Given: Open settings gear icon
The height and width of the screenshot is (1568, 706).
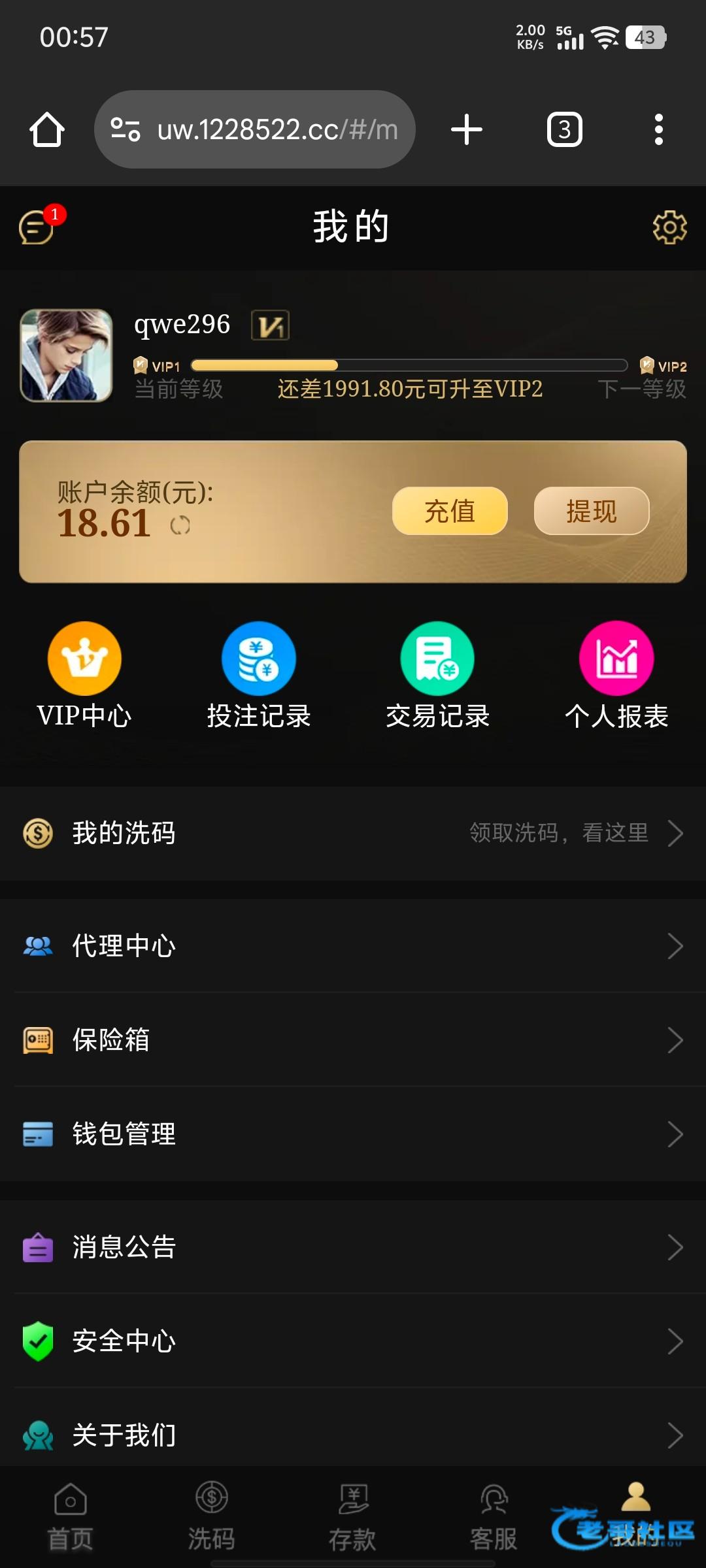Looking at the screenshot, I should (669, 227).
